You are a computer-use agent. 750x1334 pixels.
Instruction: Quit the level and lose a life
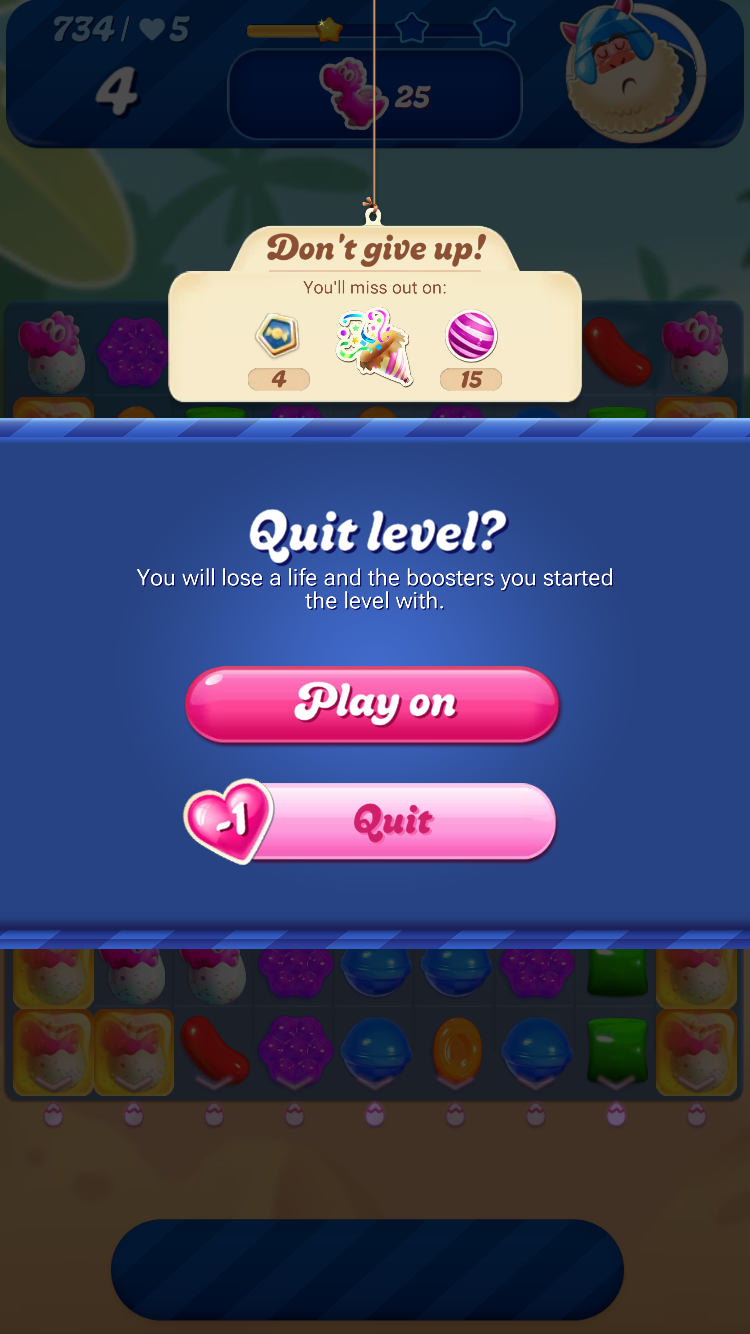(391, 822)
